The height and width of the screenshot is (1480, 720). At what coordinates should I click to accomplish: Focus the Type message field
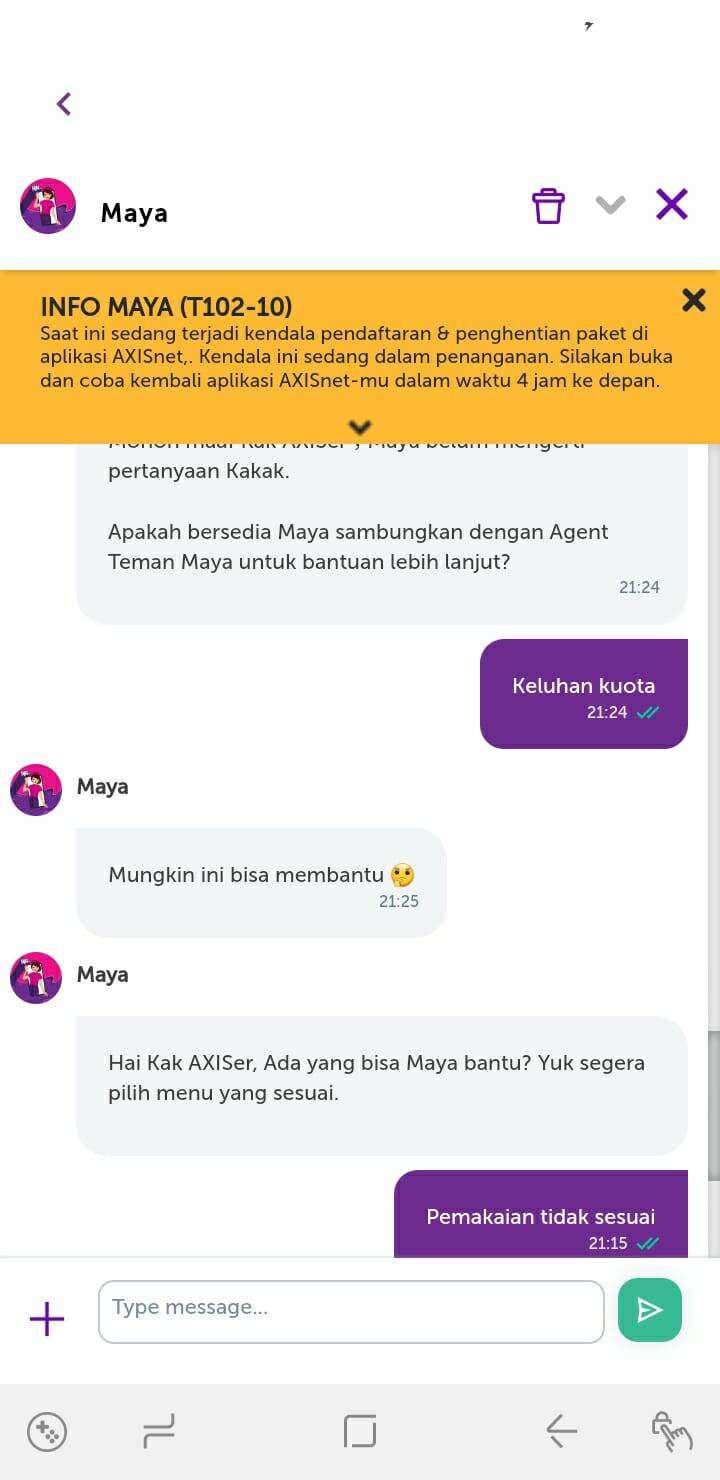tap(351, 1311)
